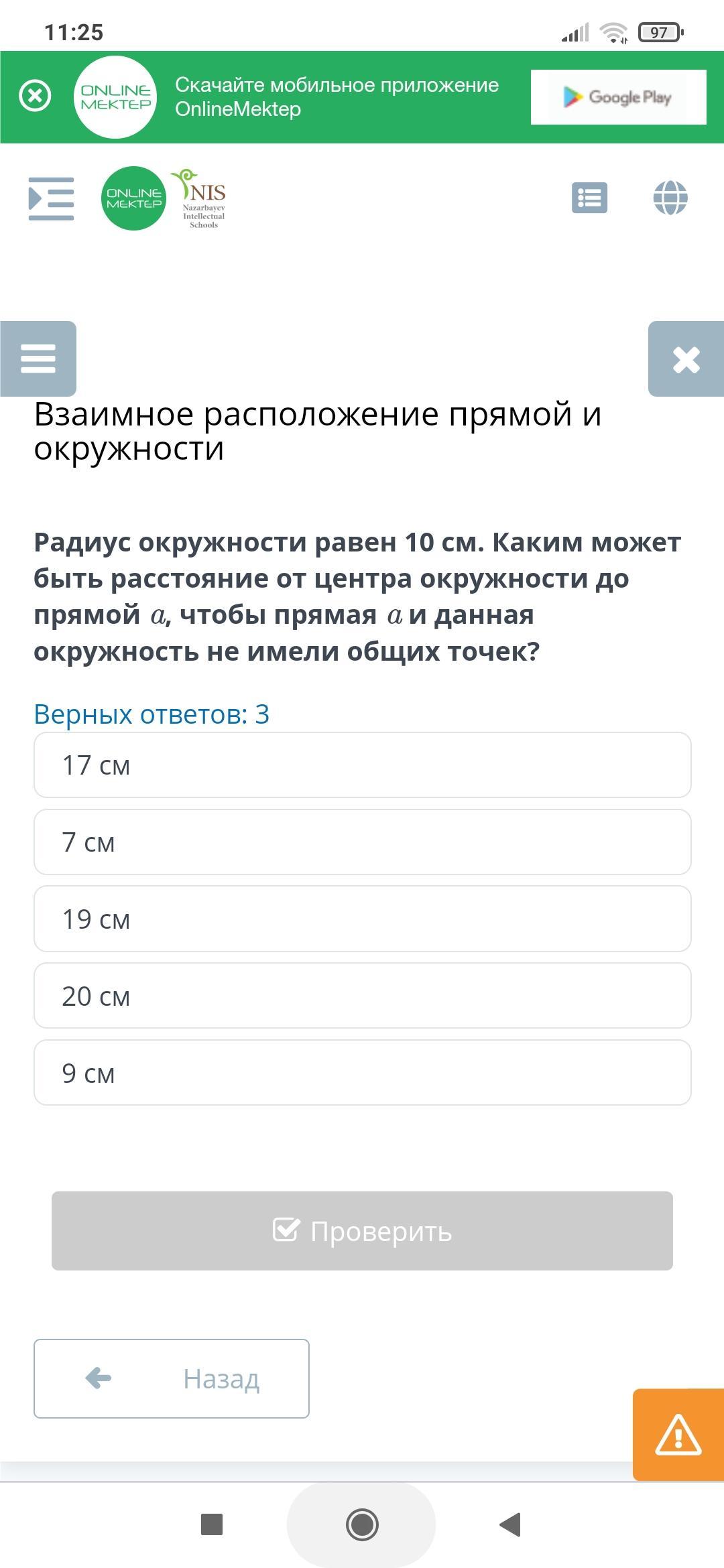Tap the system home button
The width and height of the screenshot is (724, 1568).
point(362,1524)
